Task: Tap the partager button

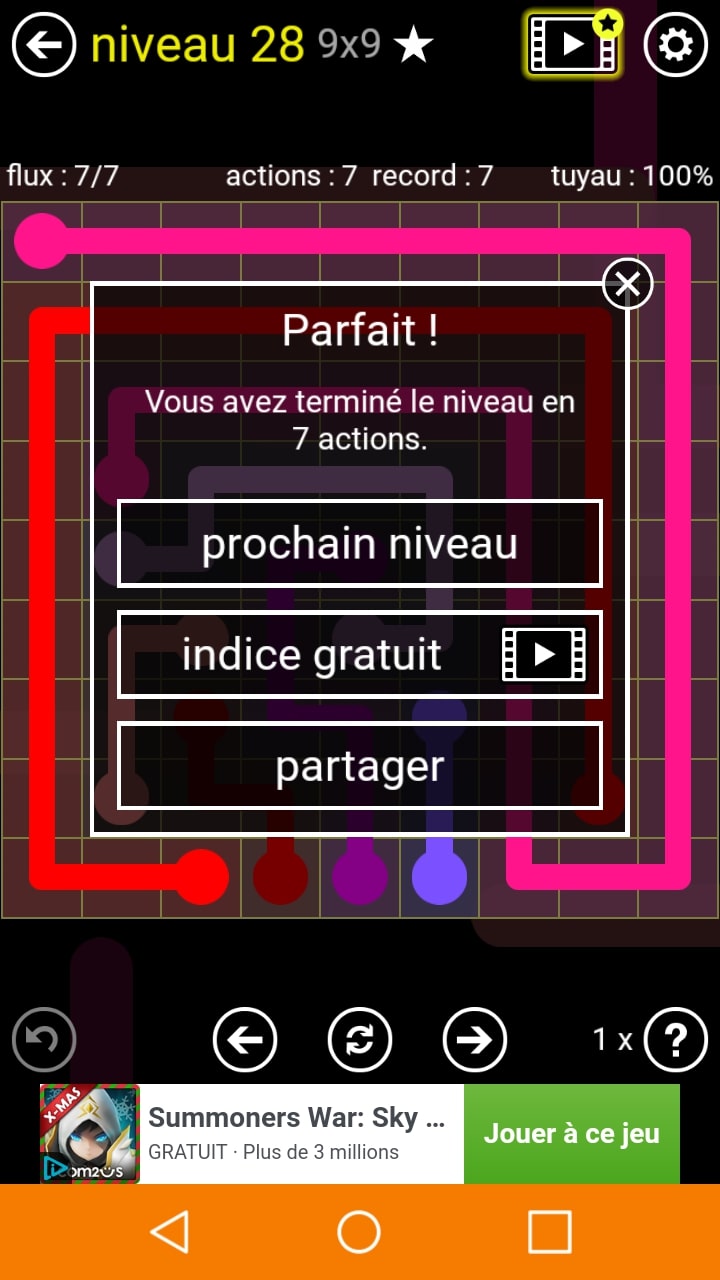Action: pos(360,765)
